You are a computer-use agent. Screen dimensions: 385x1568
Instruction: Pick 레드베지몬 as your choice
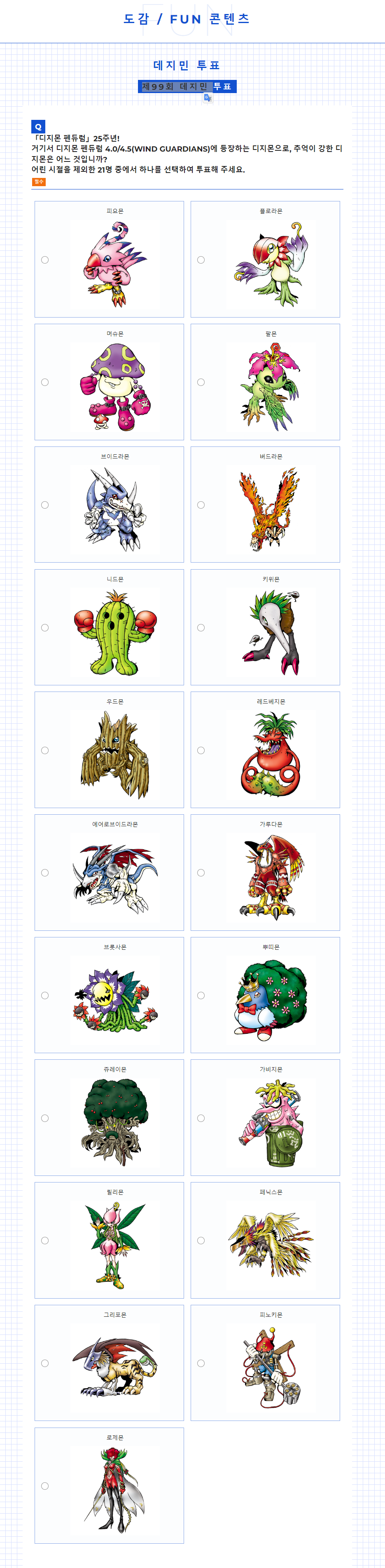pyautogui.click(x=201, y=750)
